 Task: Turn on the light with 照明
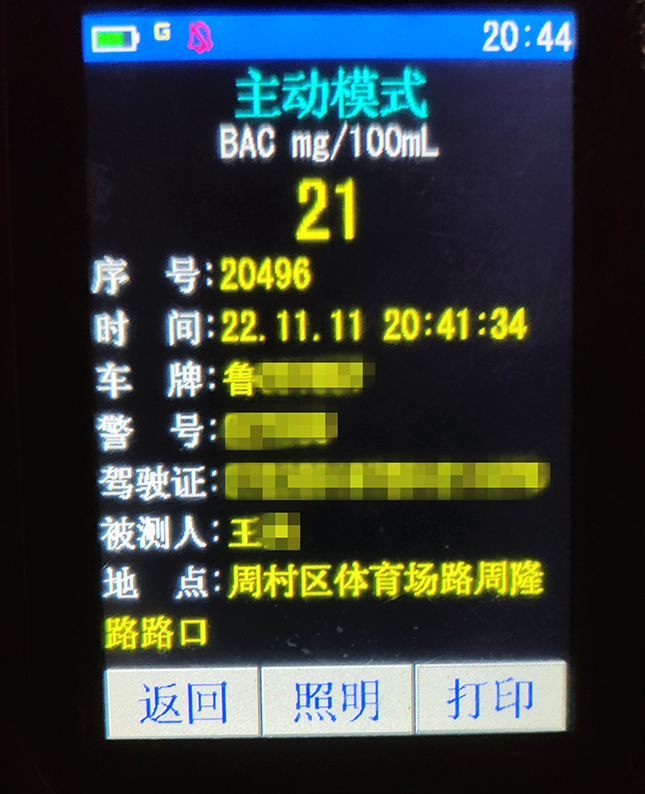(x=337, y=701)
